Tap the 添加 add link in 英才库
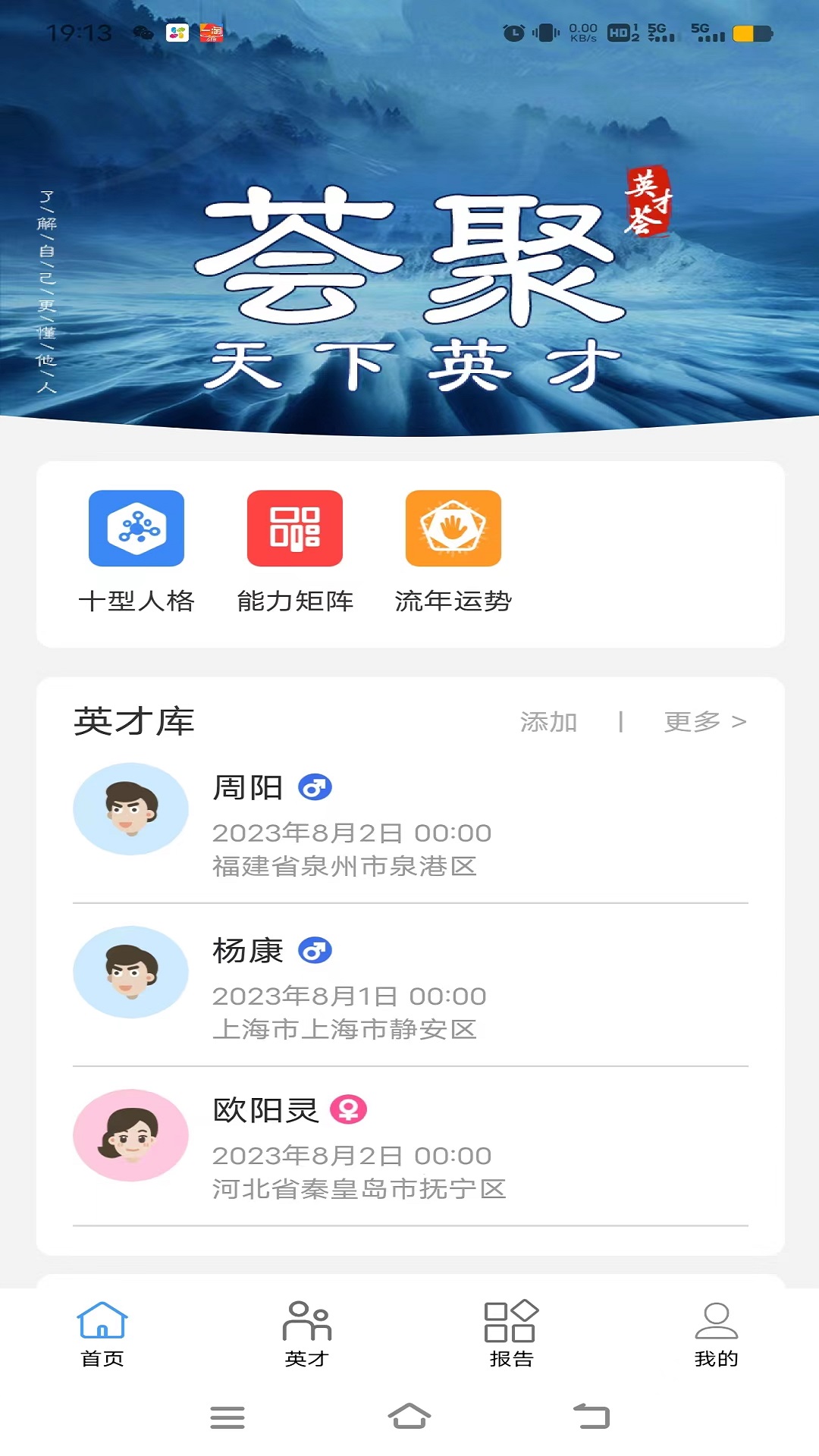 [548, 723]
